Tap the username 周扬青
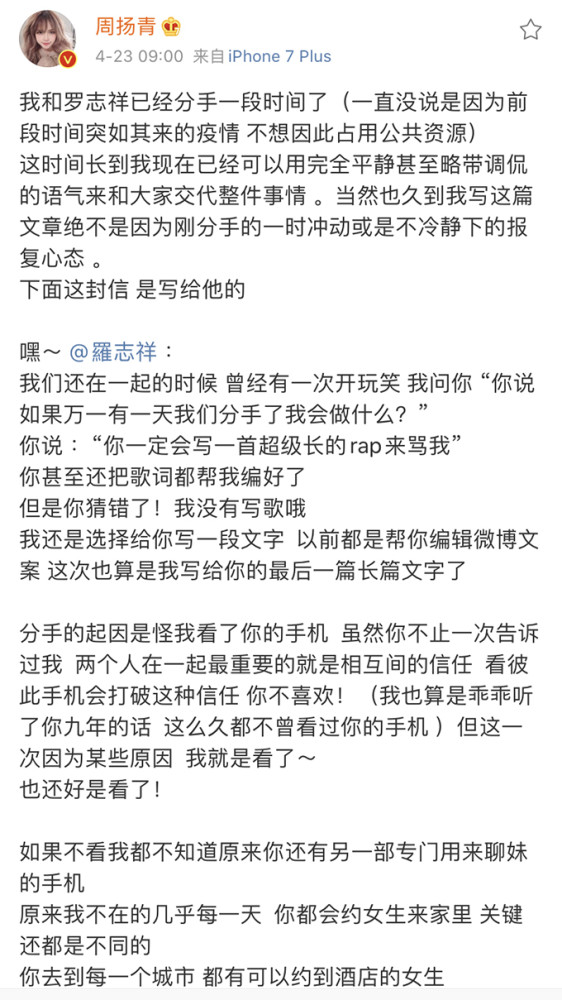Screen dimensions: 562x1000 (x=126, y=27)
